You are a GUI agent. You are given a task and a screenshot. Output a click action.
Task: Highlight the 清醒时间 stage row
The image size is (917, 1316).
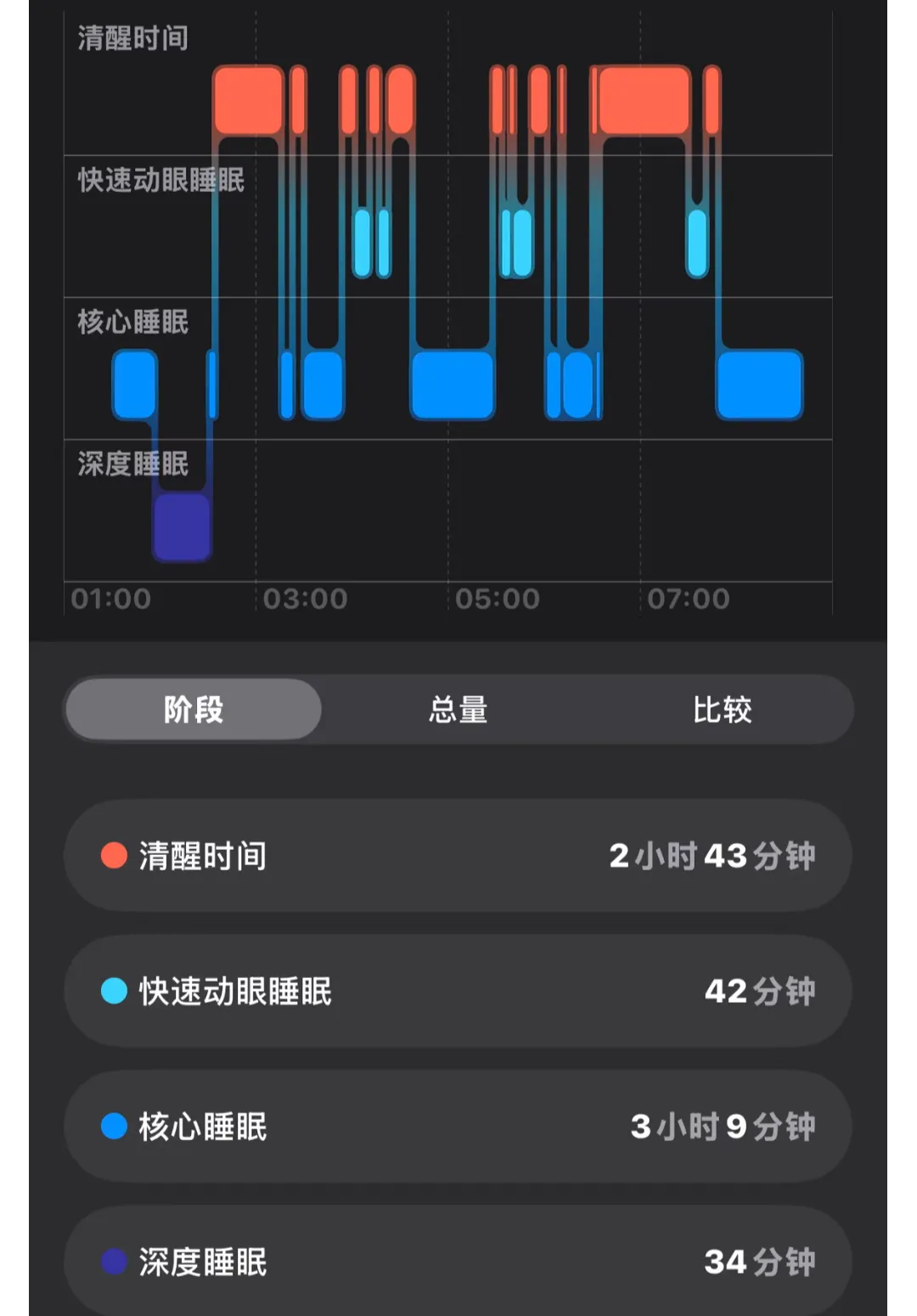coord(458,856)
